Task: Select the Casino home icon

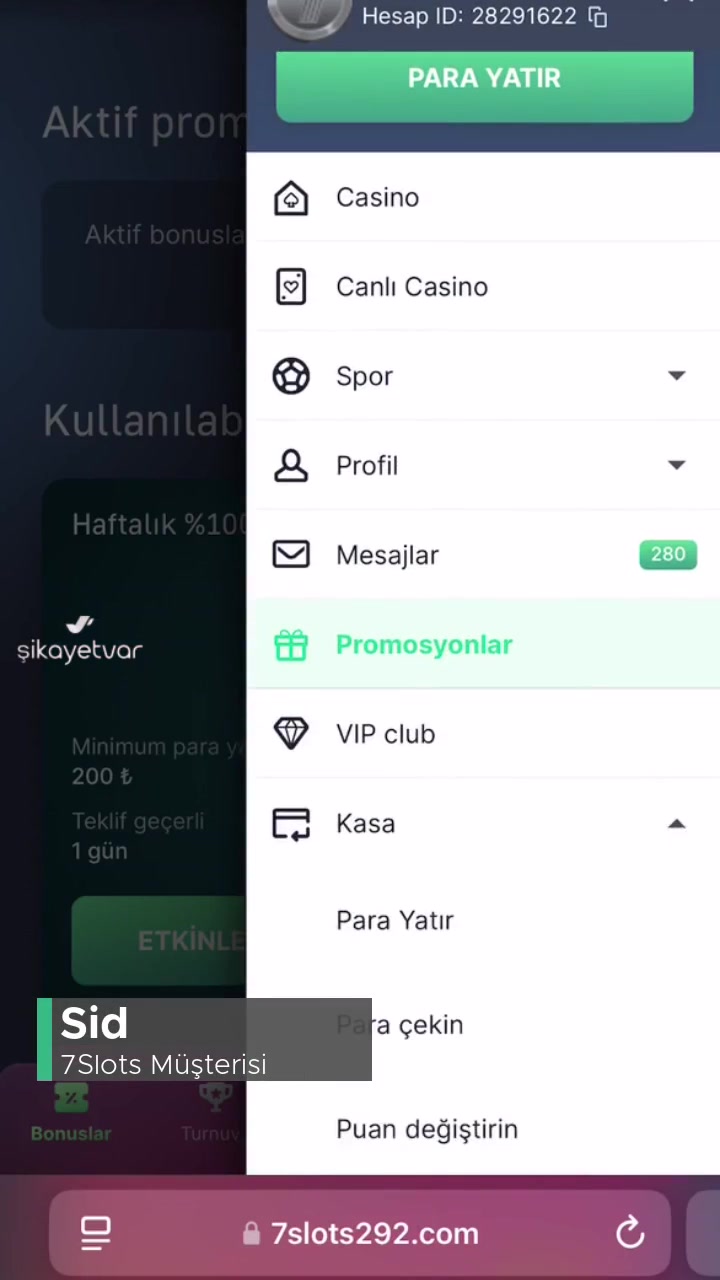Action: (291, 198)
